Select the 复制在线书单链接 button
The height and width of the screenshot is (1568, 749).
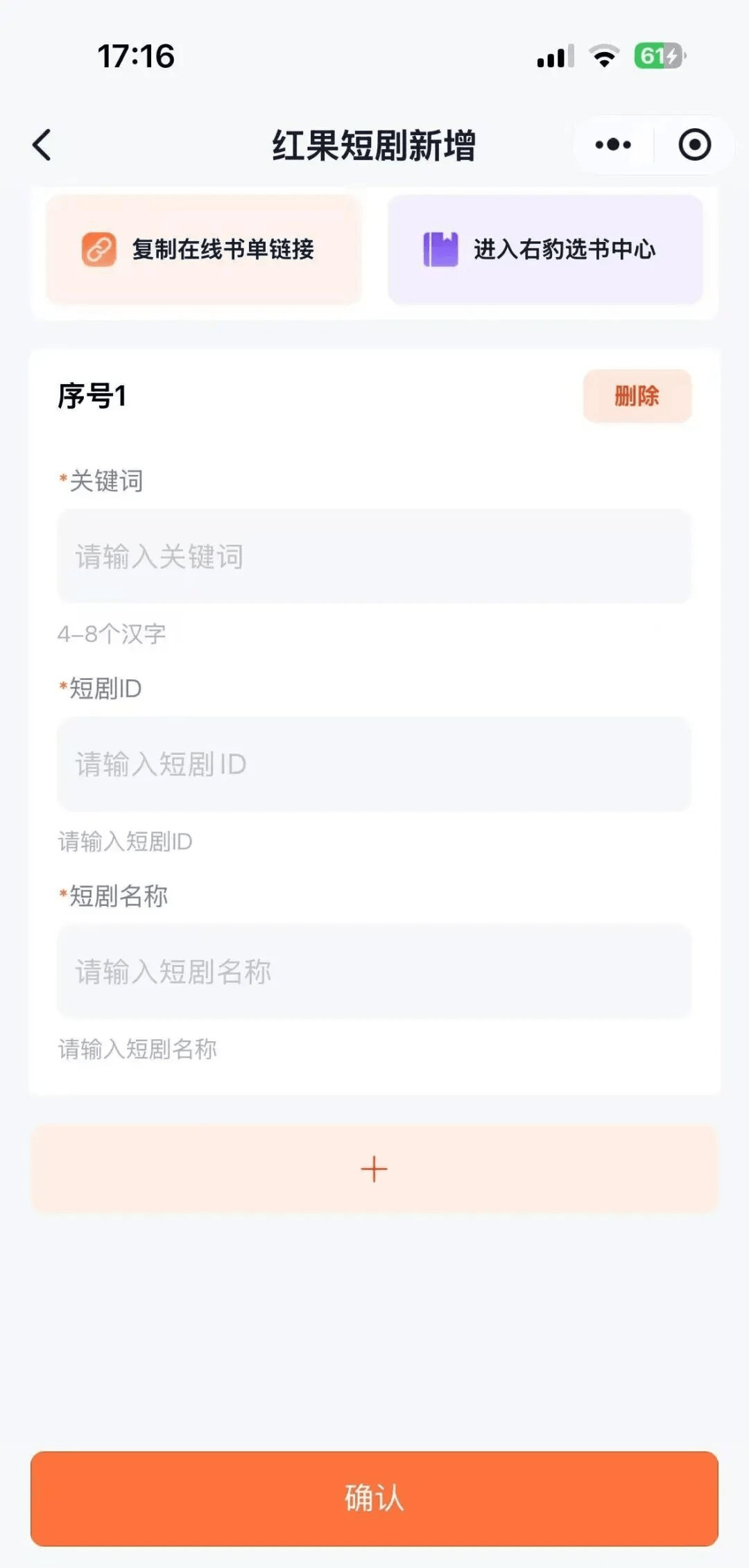tap(203, 250)
